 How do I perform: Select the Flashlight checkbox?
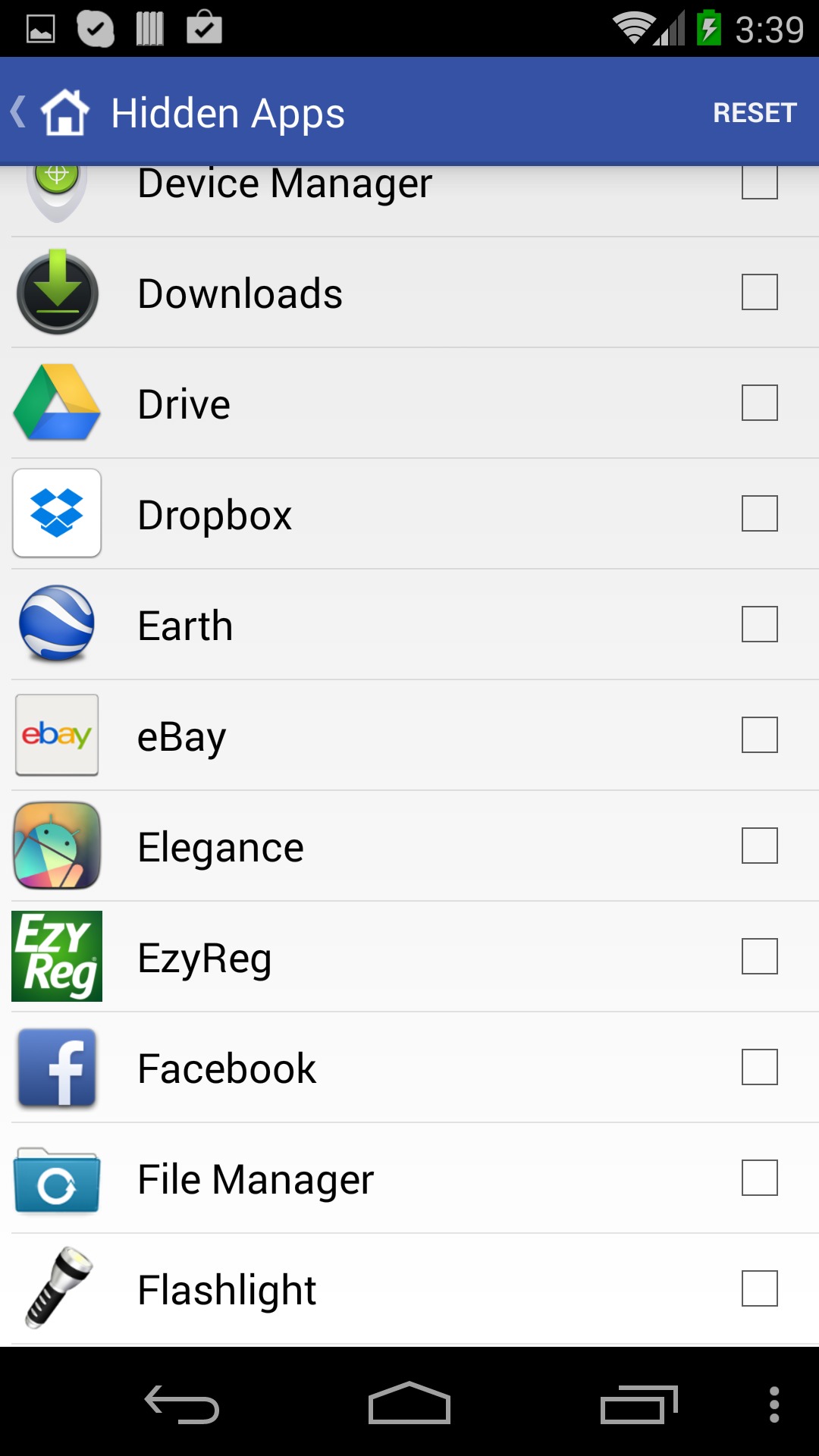759,1289
